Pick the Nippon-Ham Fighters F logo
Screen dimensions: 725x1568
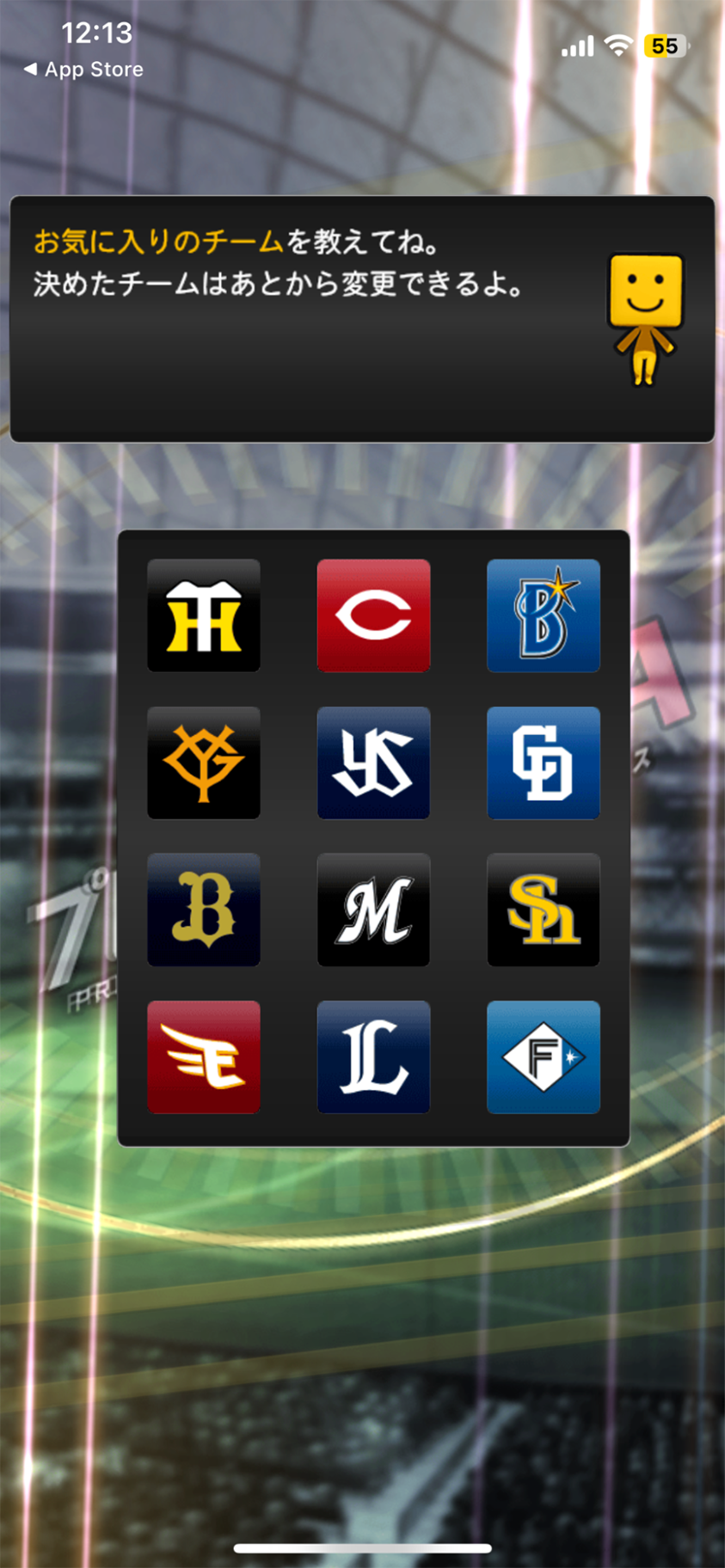(543, 1057)
